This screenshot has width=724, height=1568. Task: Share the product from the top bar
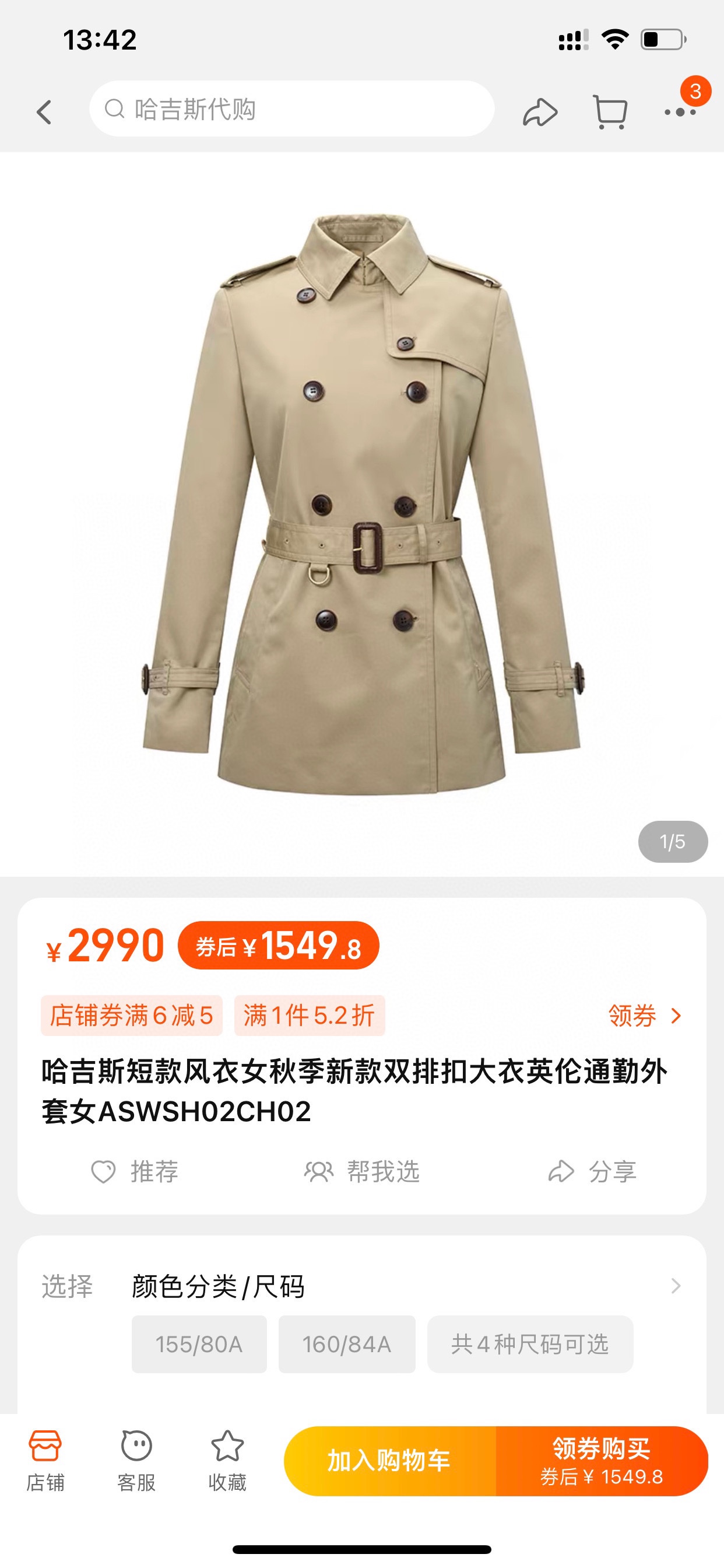coord(540,112)
